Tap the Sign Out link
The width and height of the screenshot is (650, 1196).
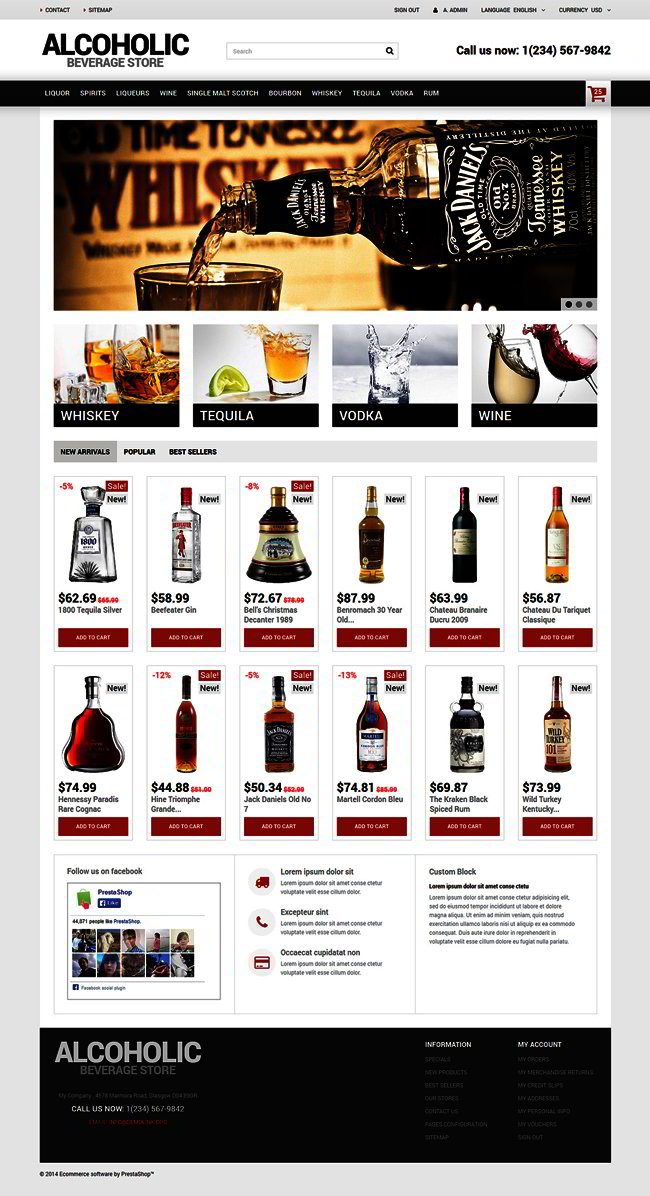point(407,10)
